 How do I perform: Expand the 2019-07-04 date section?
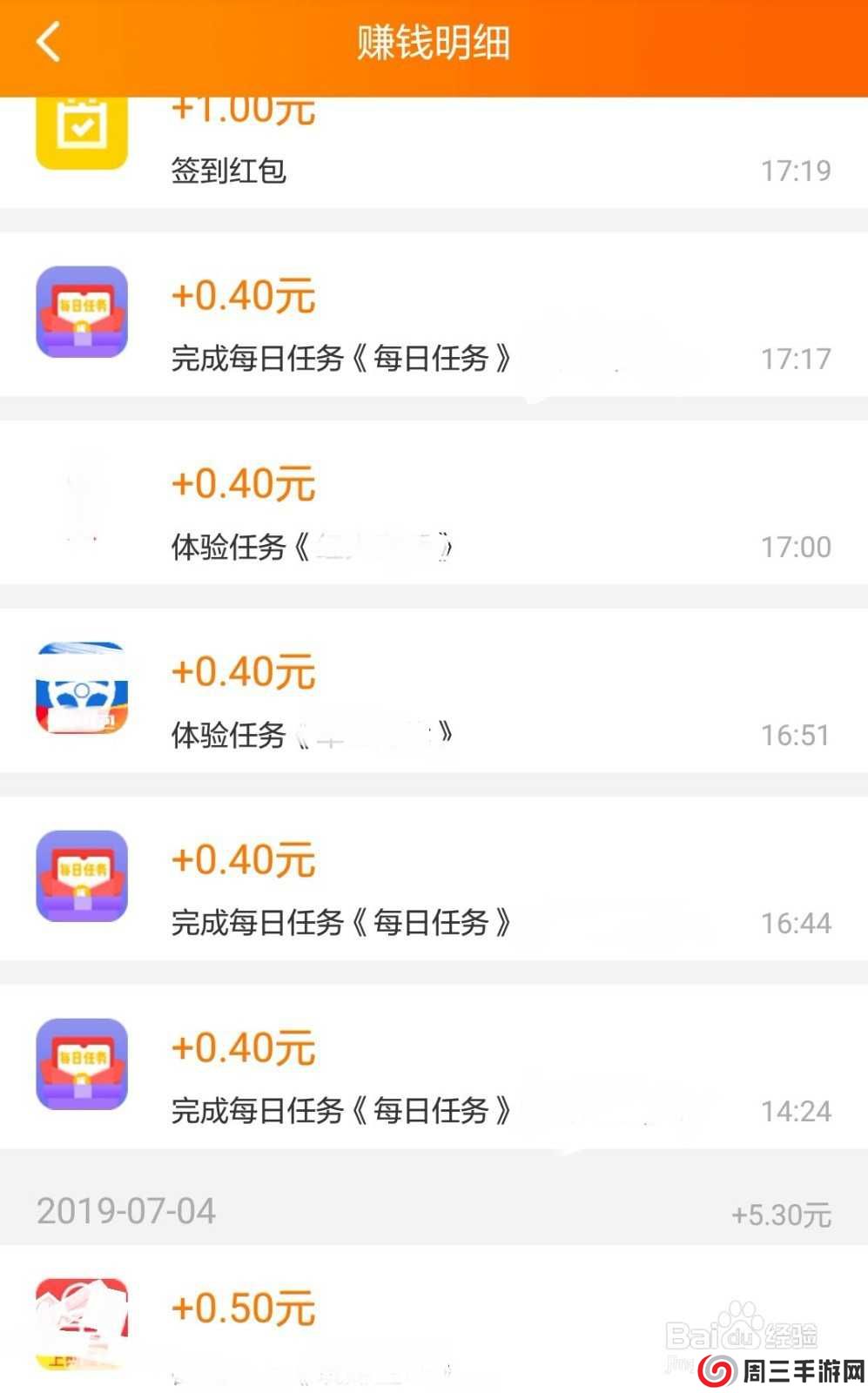pyautogui.click(x=126, y=1210)
